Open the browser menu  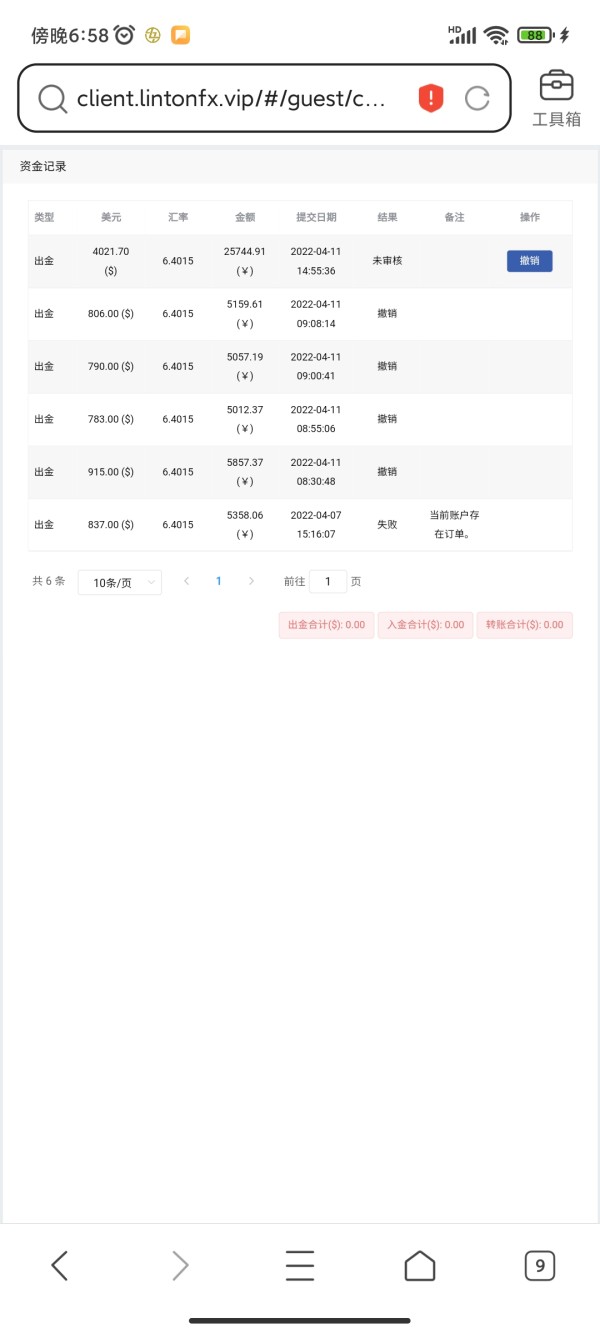[x=300, y=1266]
